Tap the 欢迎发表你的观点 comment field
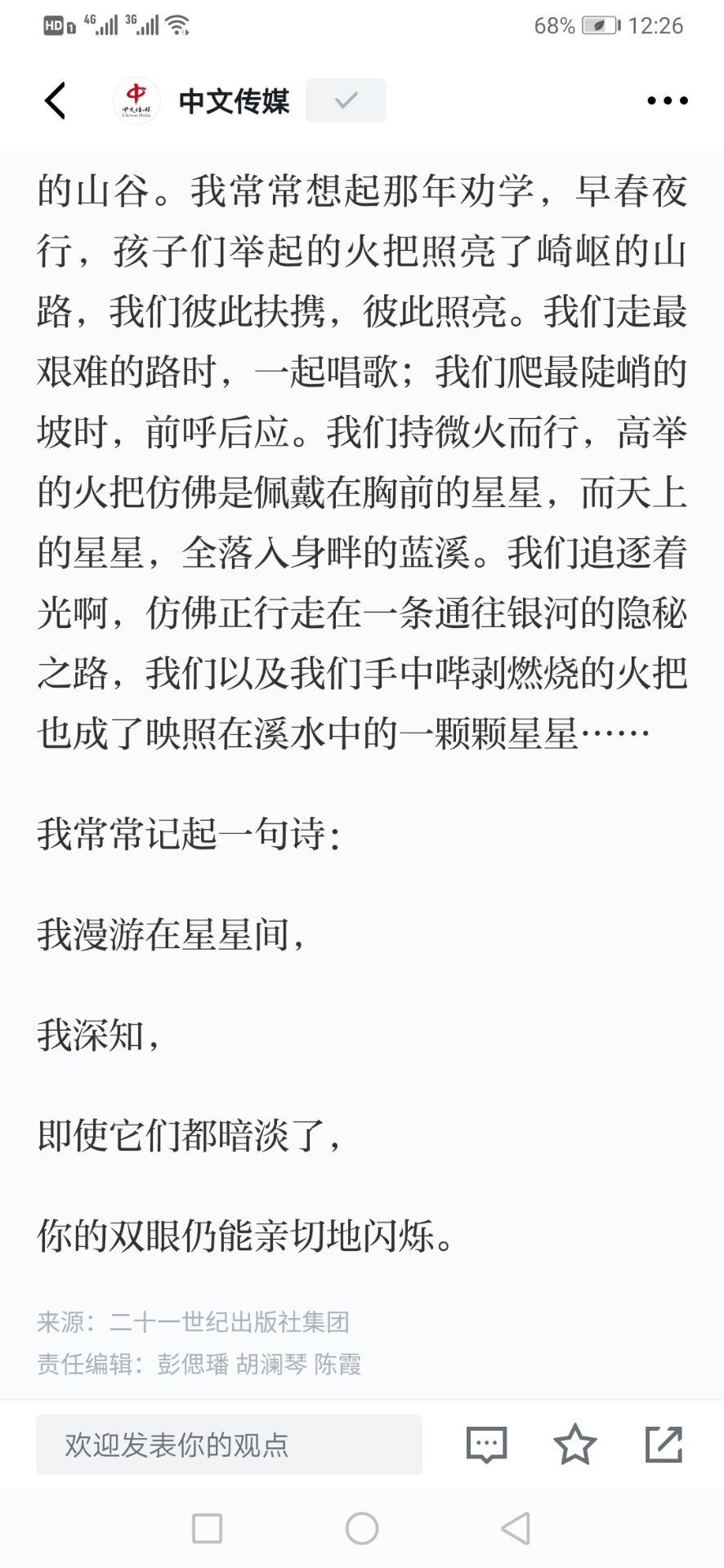This screenshot has height=1568, width=724. (229, 1445)
